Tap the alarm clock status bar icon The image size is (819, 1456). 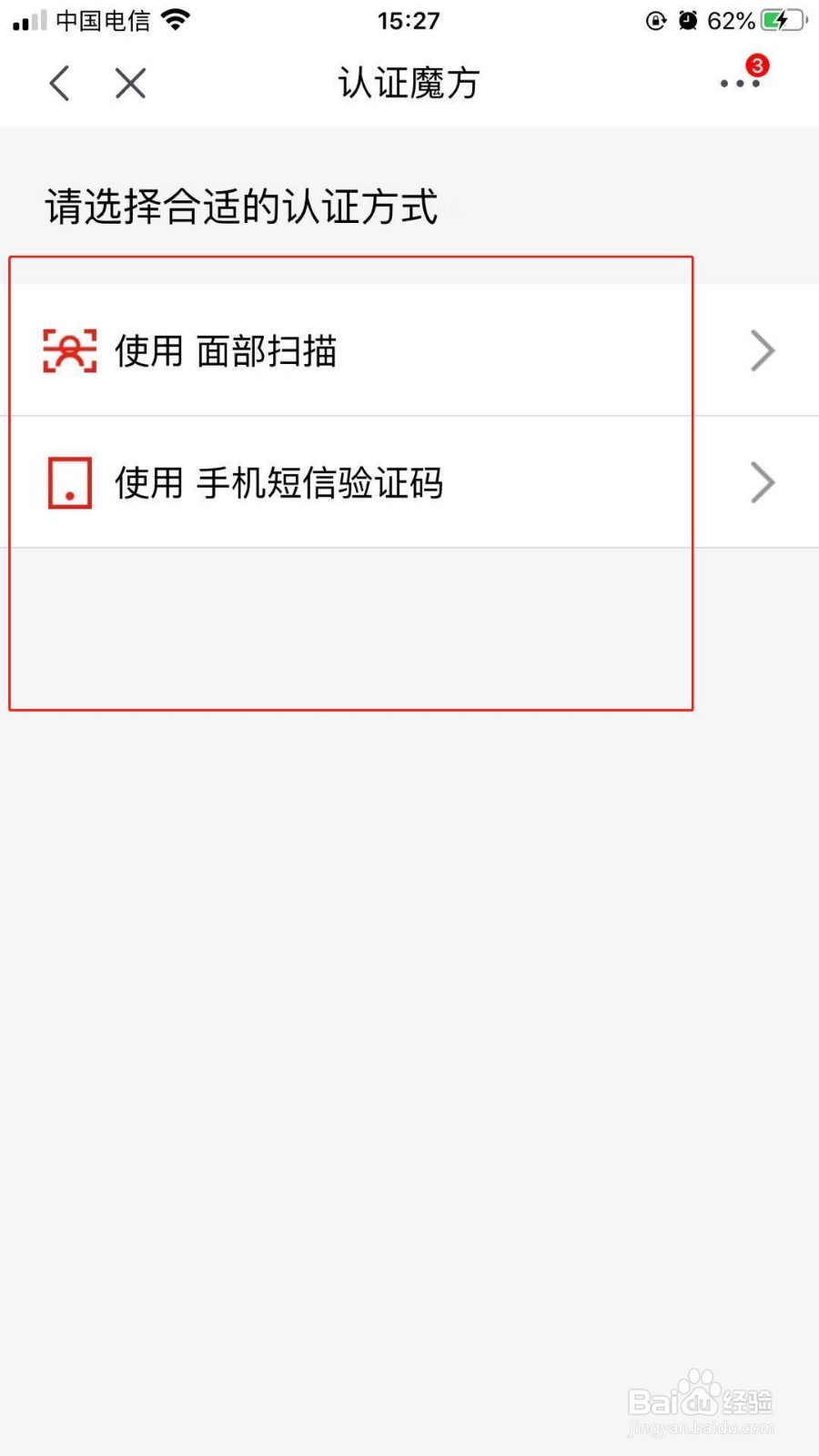pyautogui.click(x=688, y=20)
